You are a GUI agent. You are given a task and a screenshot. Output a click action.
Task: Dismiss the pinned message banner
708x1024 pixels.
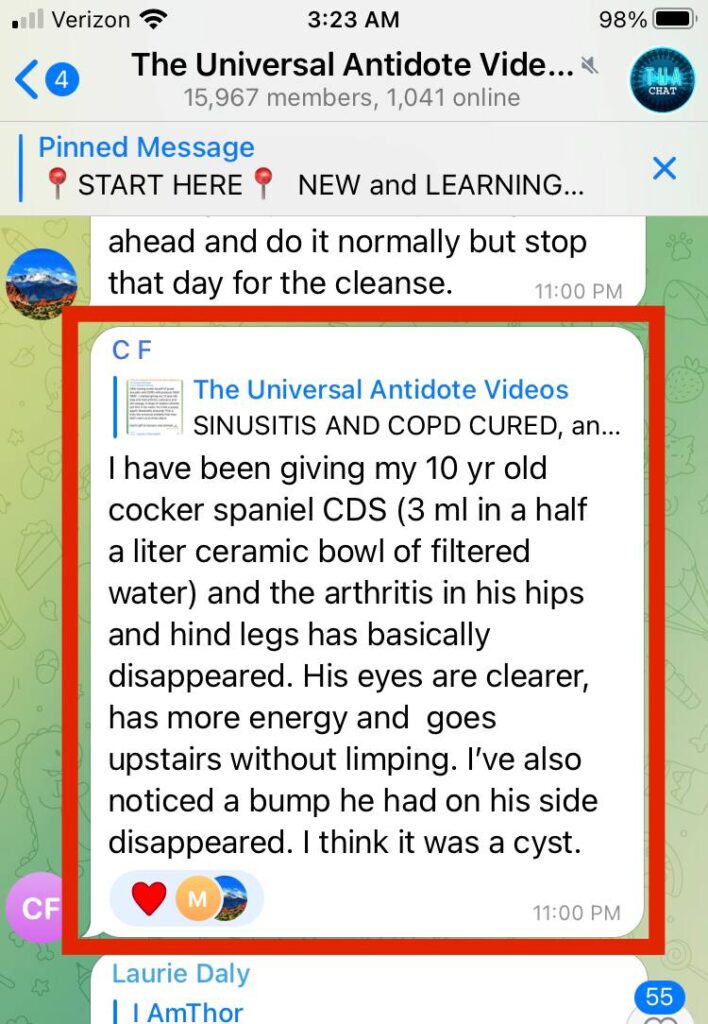pos(664,168)
